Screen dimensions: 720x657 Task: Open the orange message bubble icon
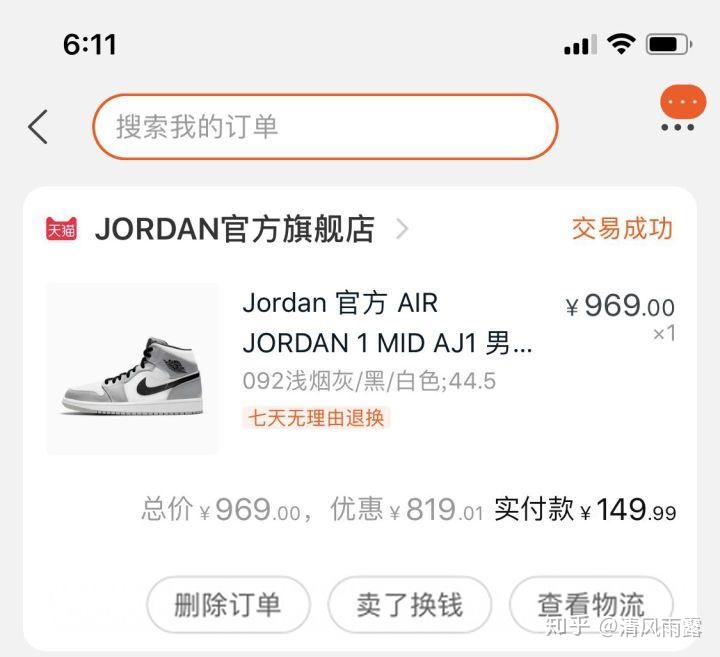[682, 102]
